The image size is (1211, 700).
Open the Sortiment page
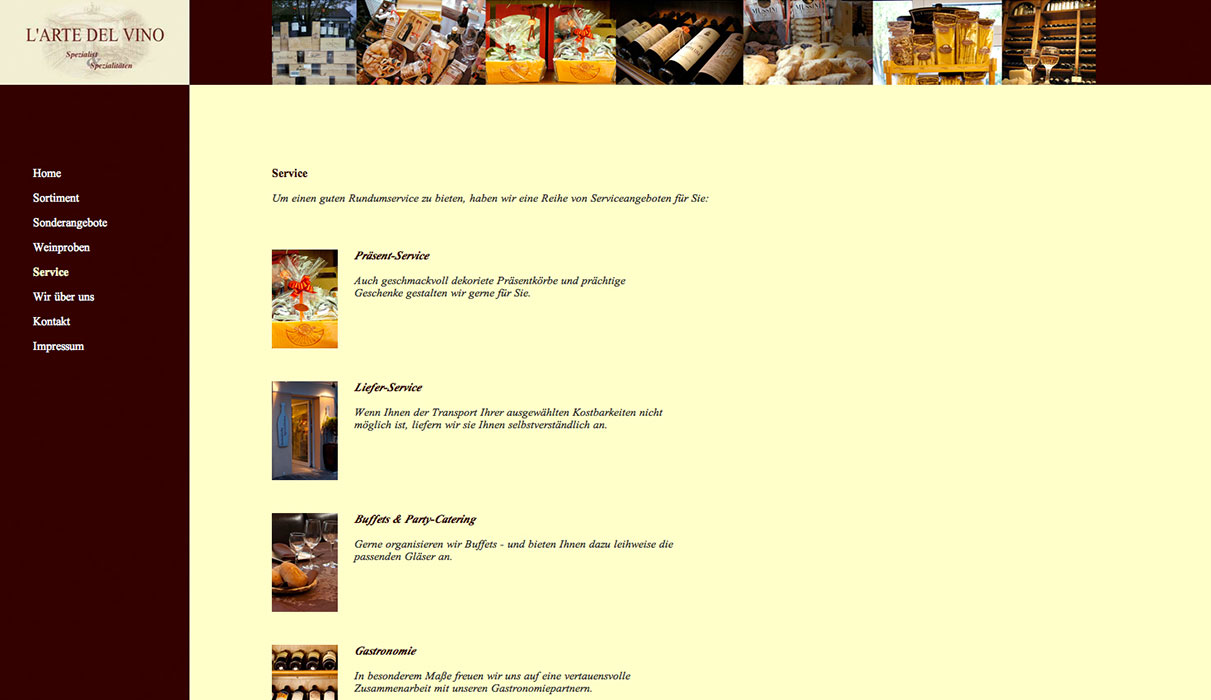click(56, 198)
